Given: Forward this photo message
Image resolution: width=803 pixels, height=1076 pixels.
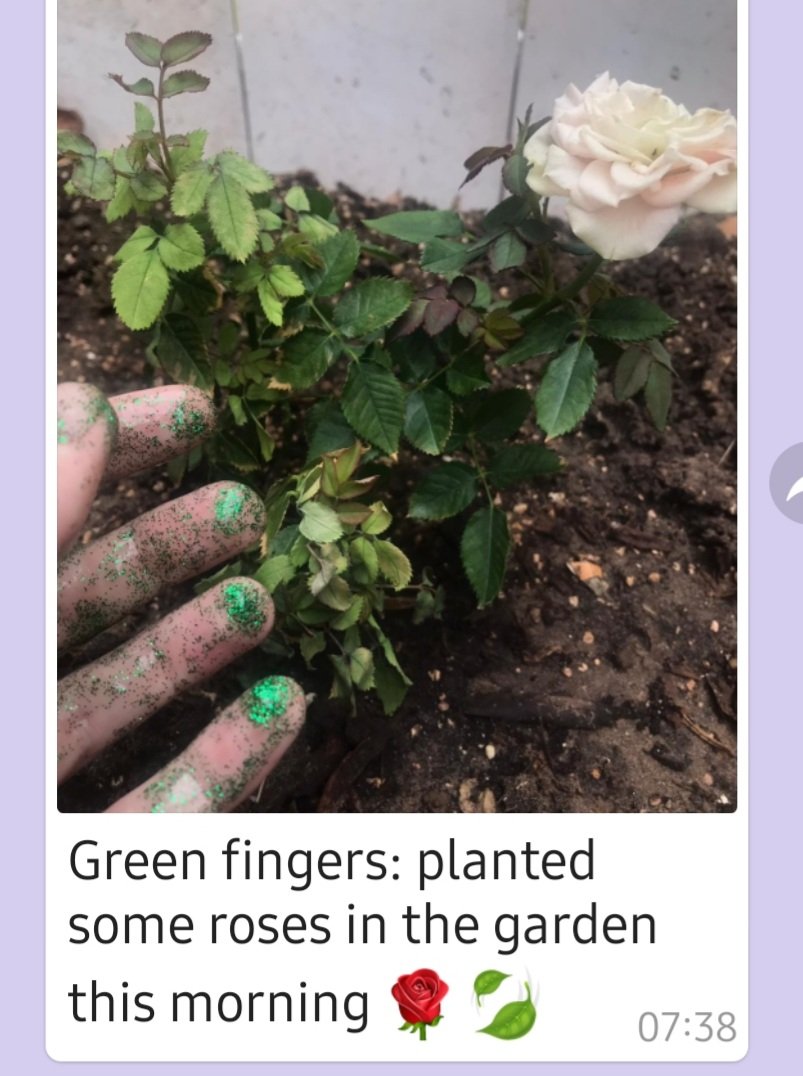Looking at the screenshot, I should tap(789, 484).
